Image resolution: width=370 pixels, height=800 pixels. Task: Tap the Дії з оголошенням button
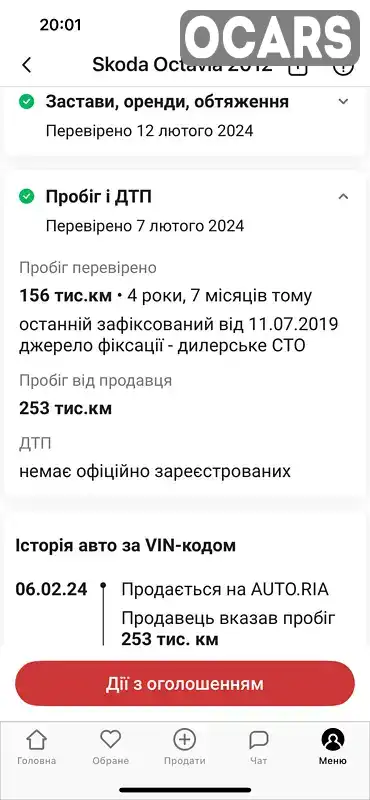coord(185,683)
